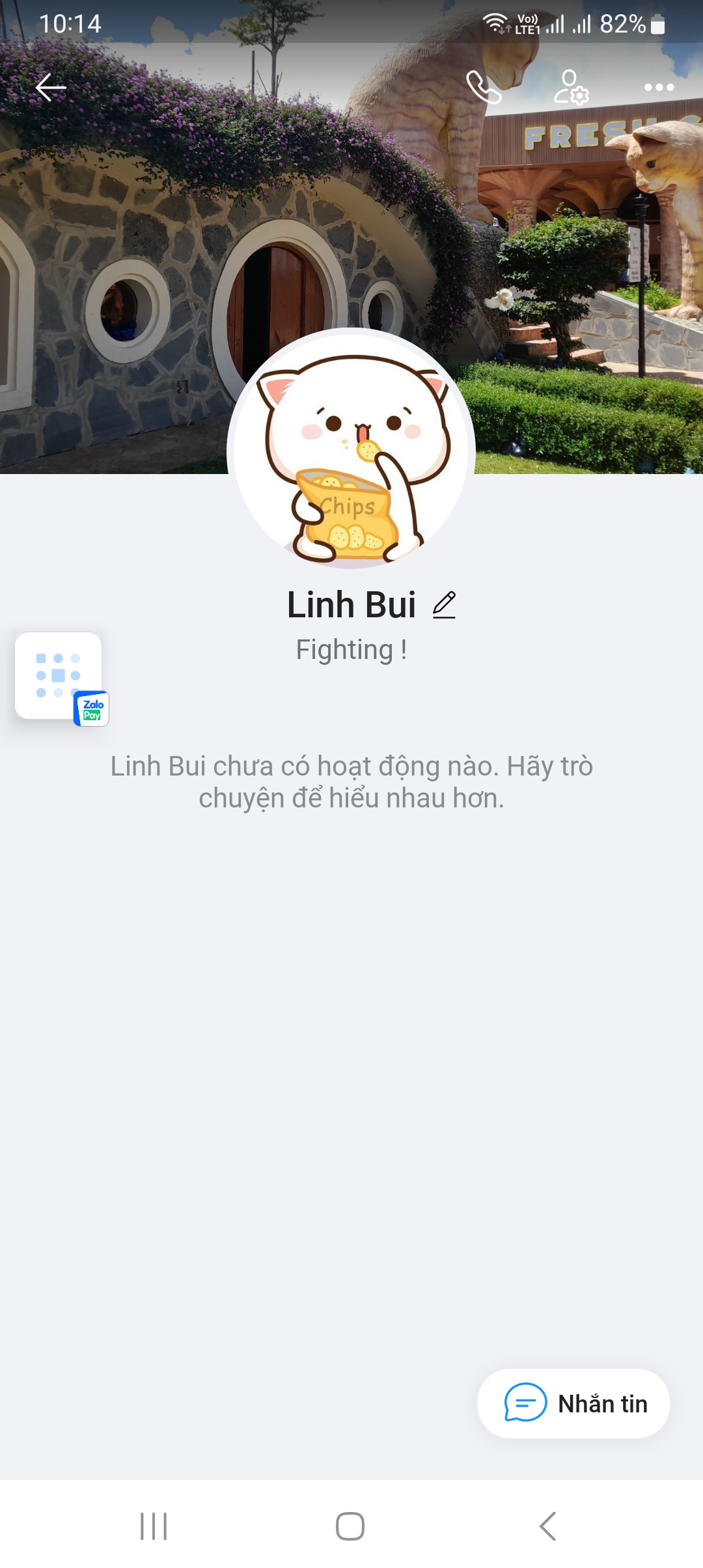Image resolution: width=703 pixels, height=1568 pixels.
Task: Open recent apps from navigation bar
Action: coord(154,1526)
